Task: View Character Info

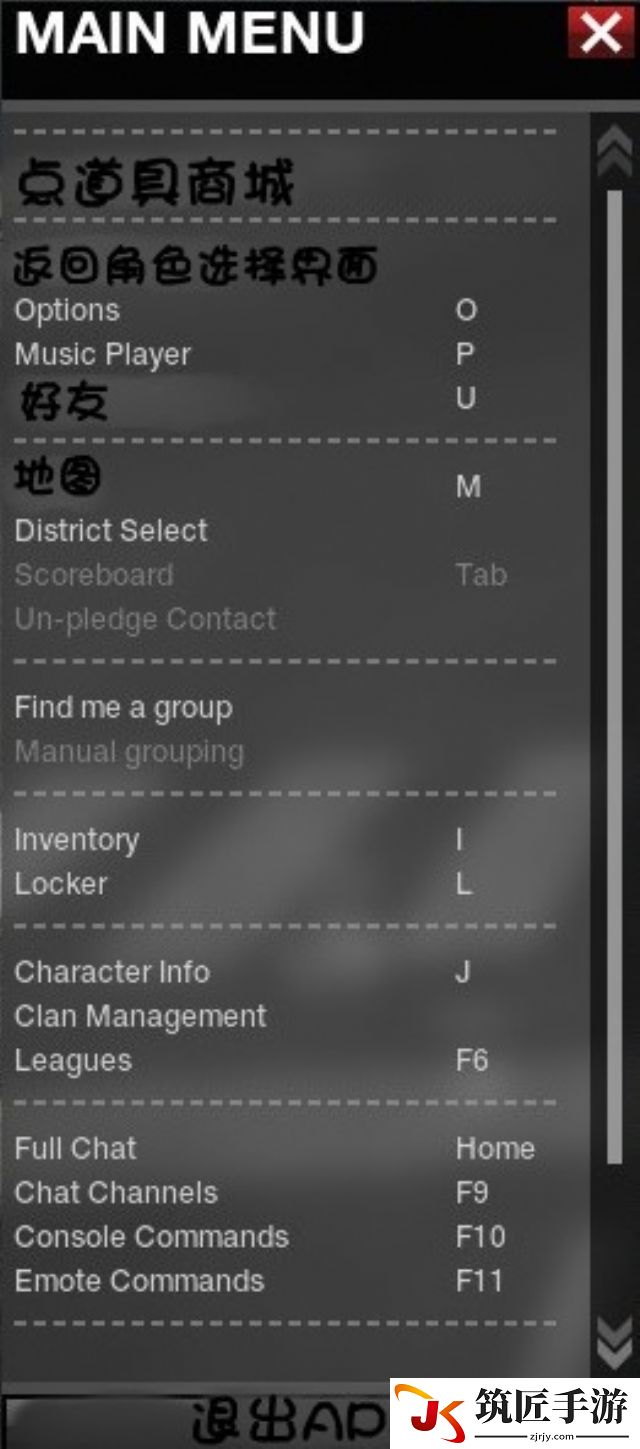Action: tap(112, 972)
